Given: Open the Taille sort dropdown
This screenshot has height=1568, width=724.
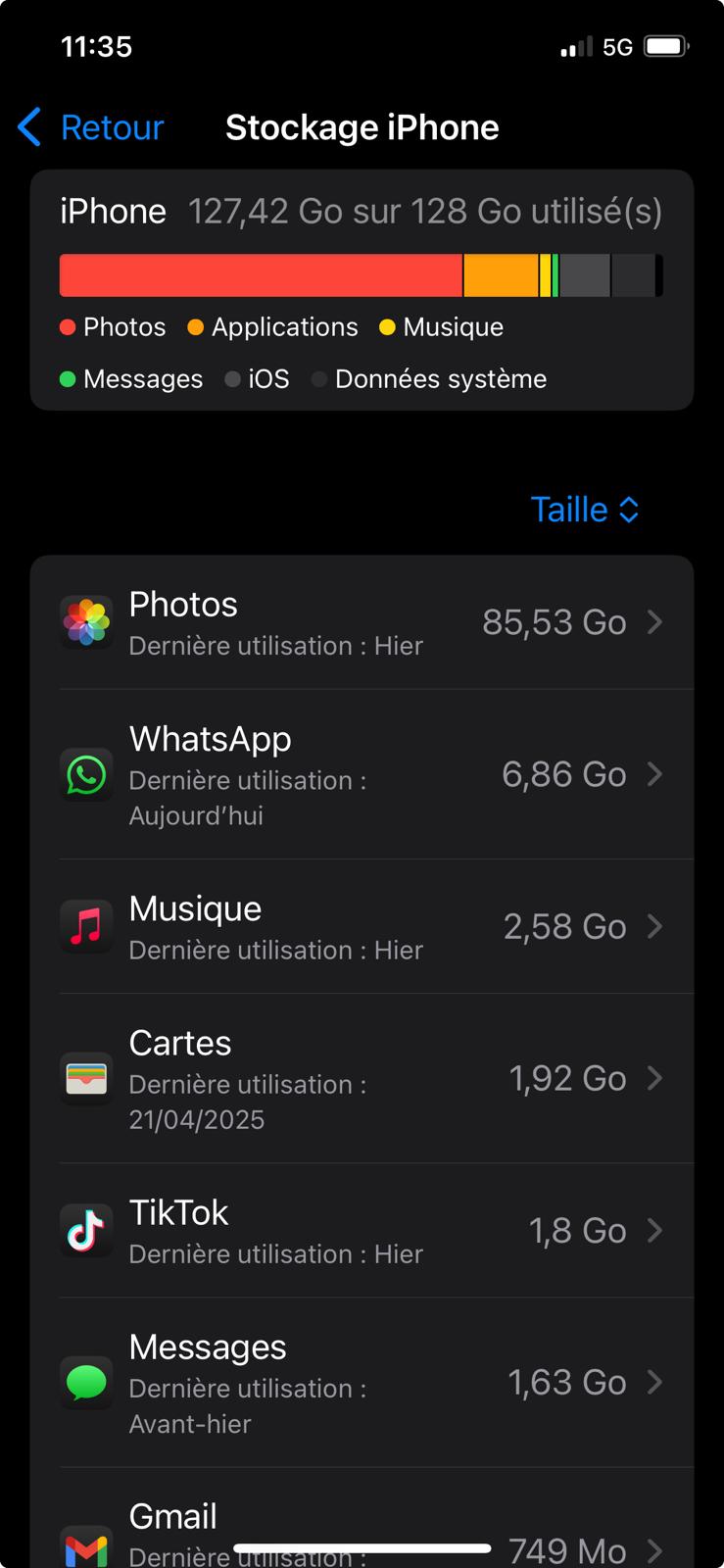Looking at the screenshot, I should [585, 510].
